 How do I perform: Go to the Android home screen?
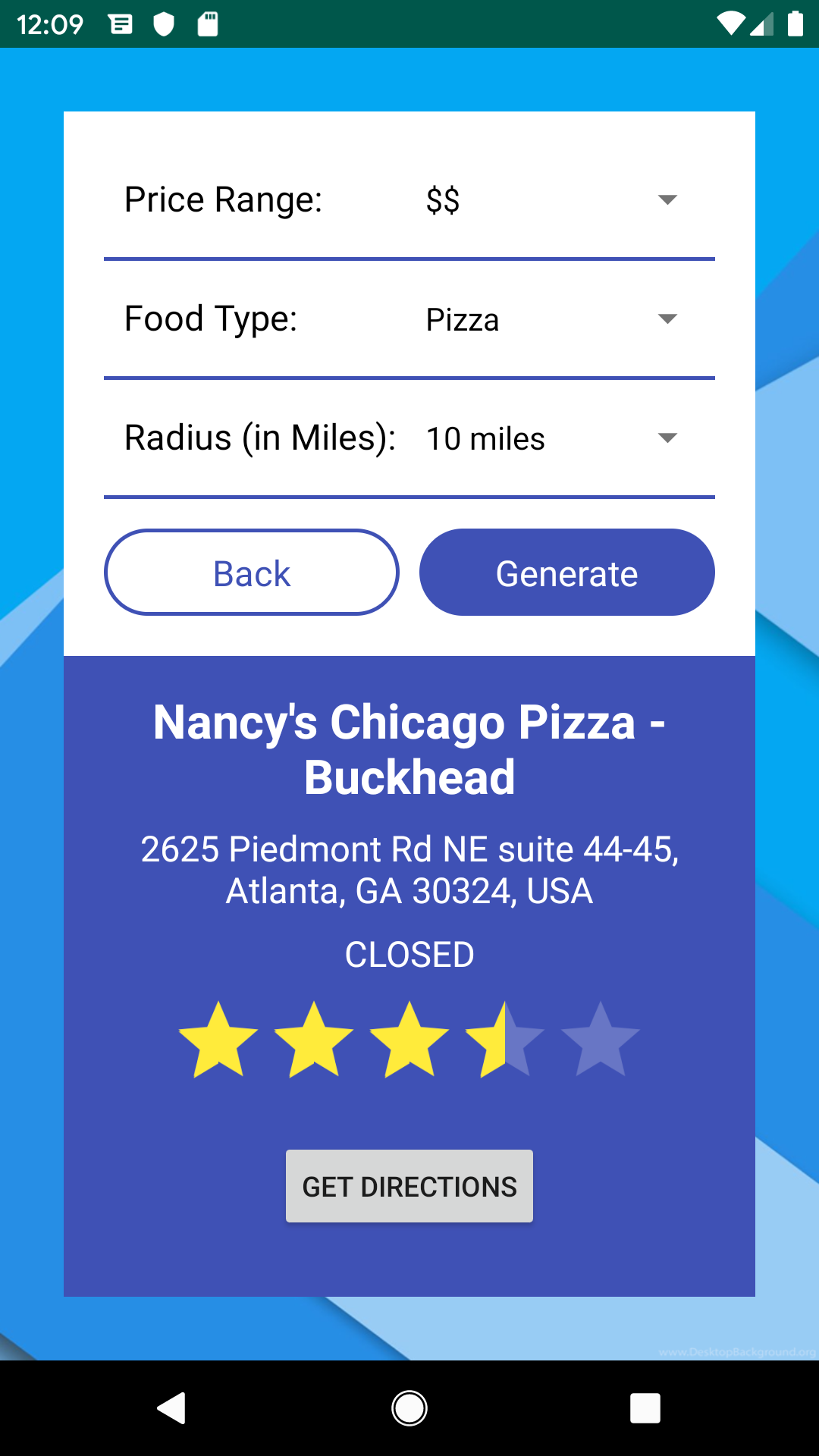pos(409,1408)
